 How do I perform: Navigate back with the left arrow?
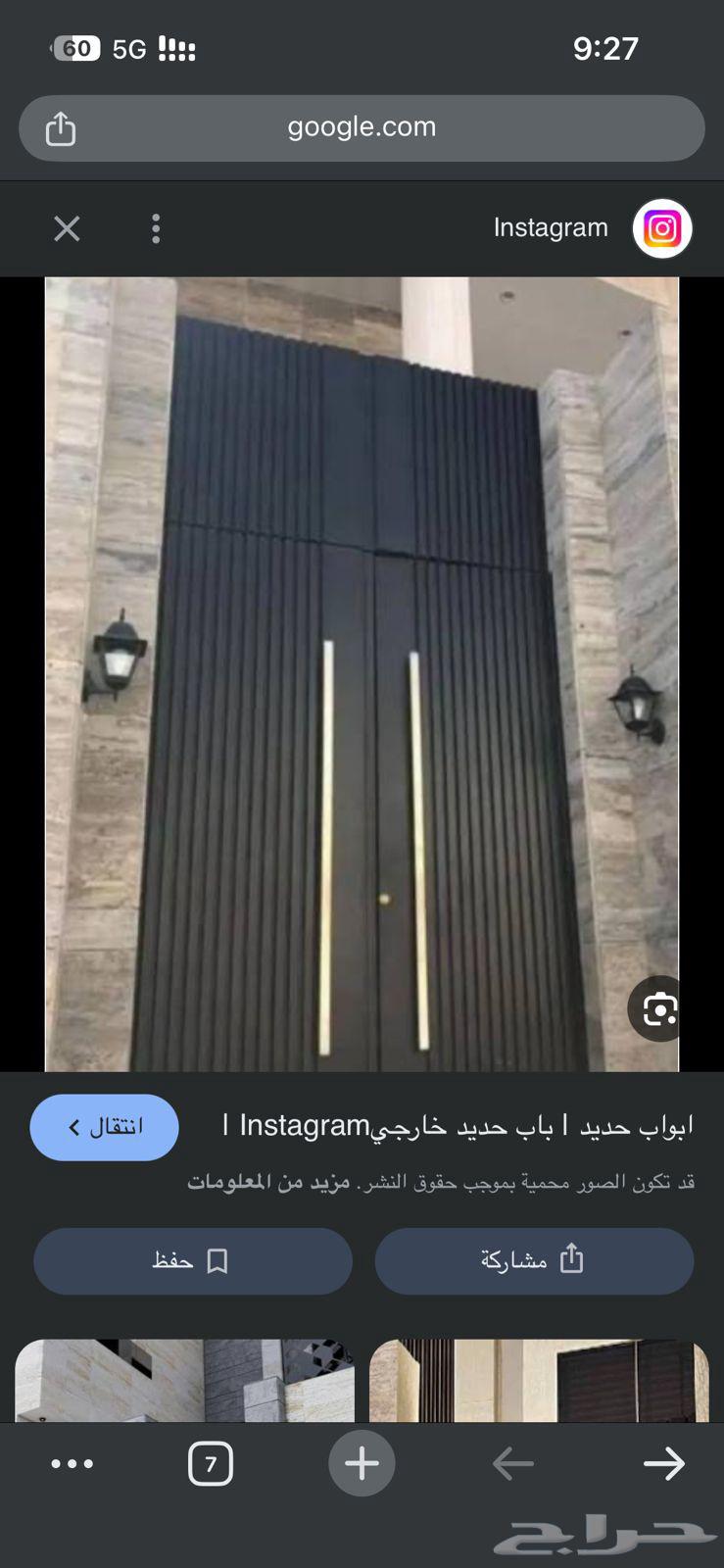[x=512, y=1463]
